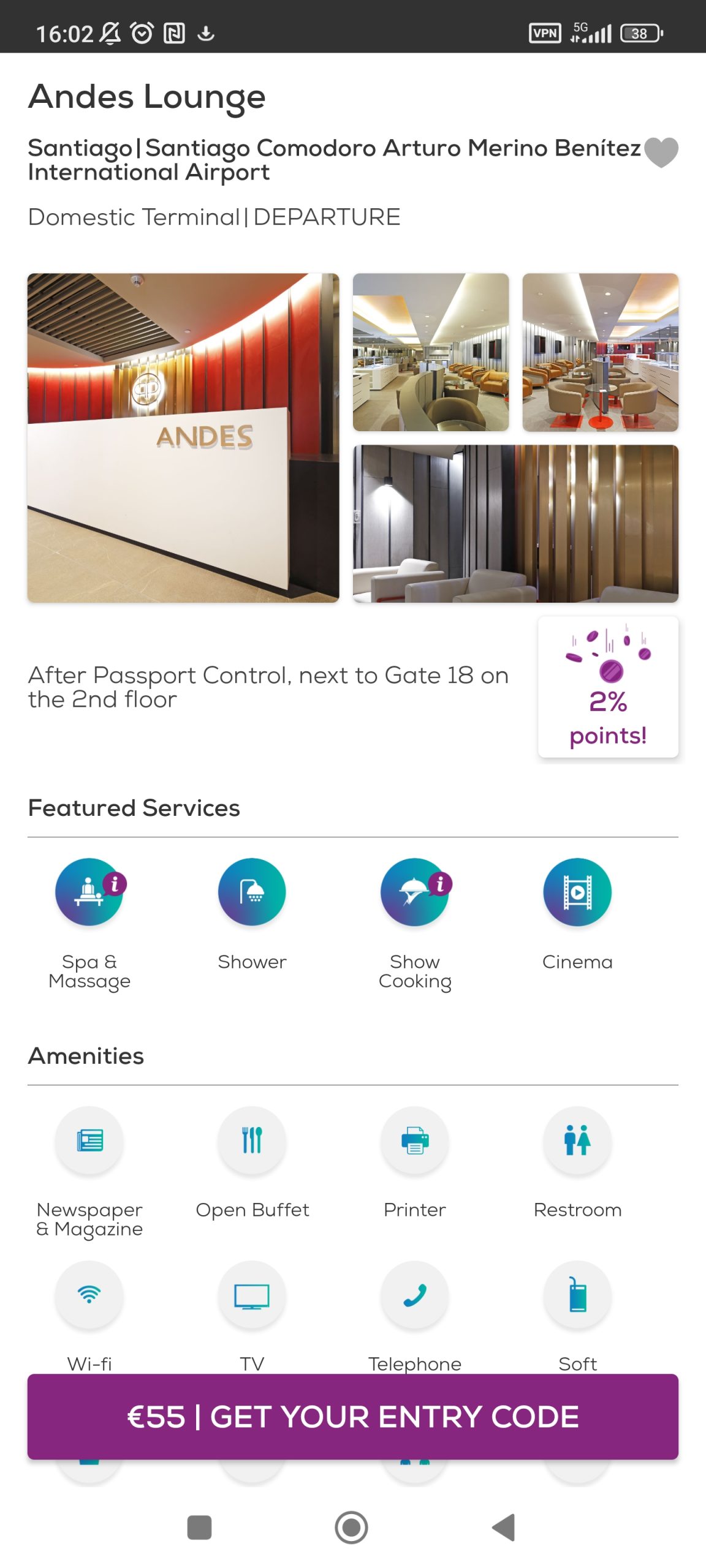View the photo of white sofas

coord(515,524)
